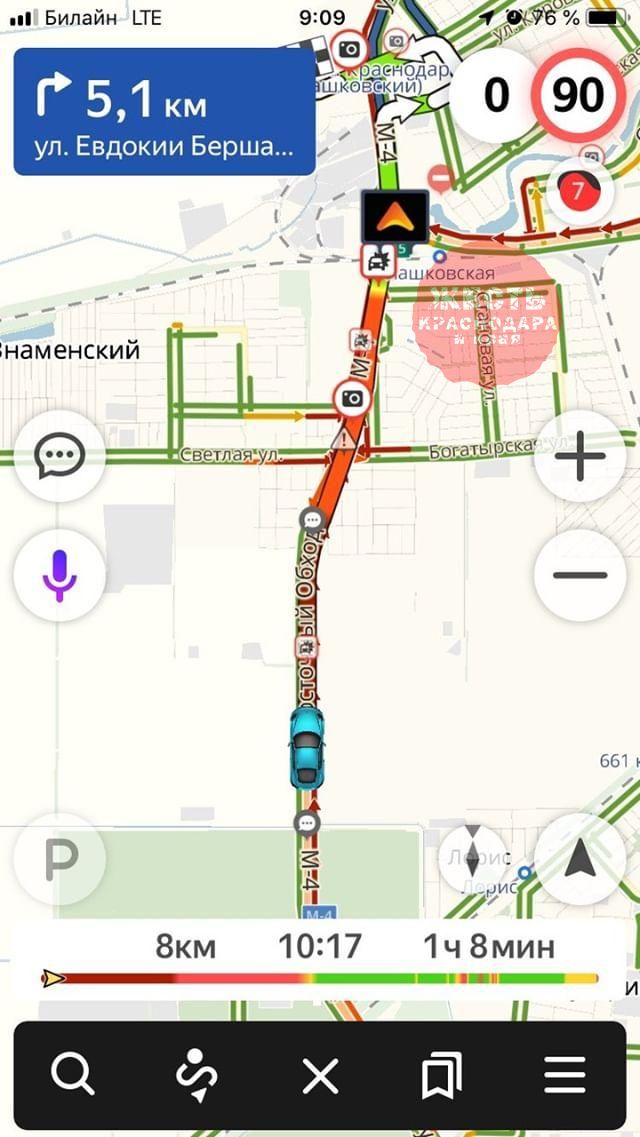640x1137 pixels.
Task: Open the road chat speech bubble button
Action: click(x=59, y=456)
